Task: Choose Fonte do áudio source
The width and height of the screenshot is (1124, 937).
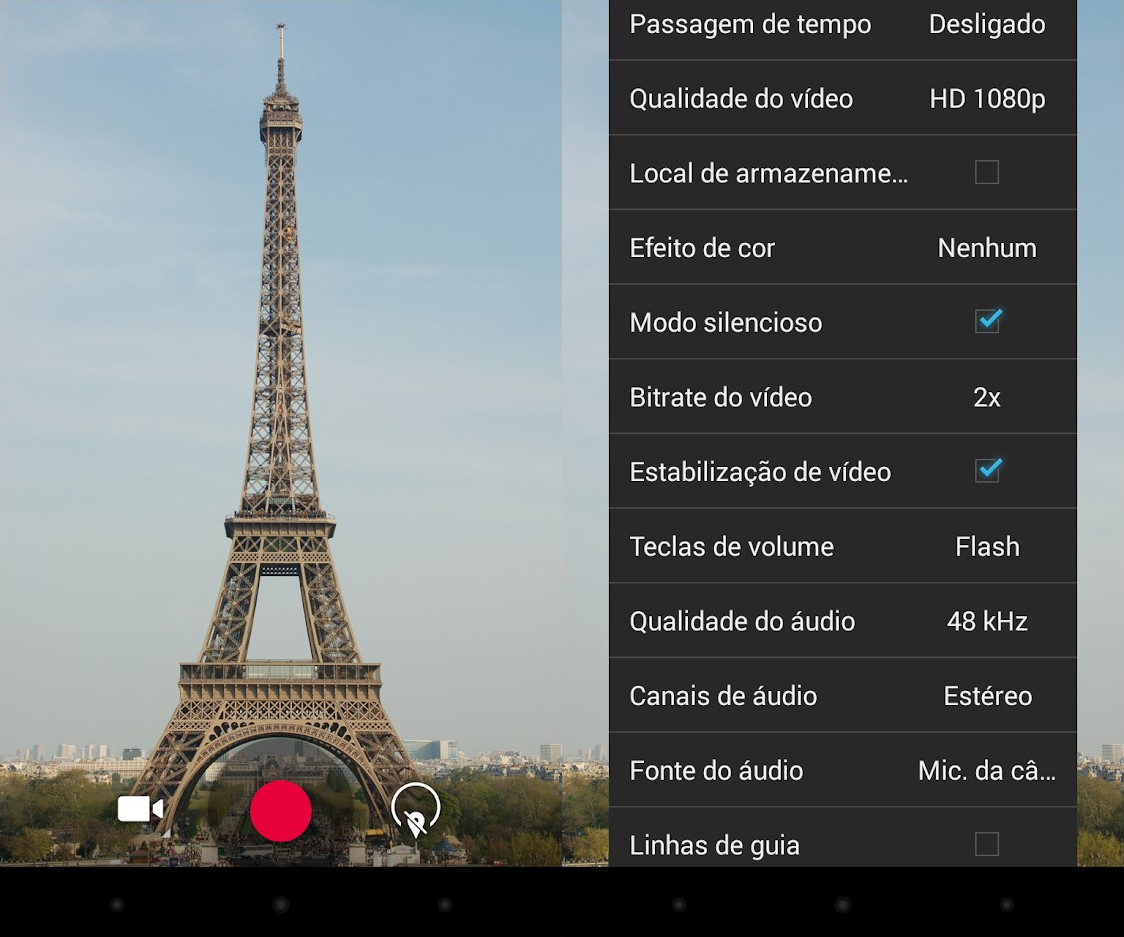Action: point(842,770)
